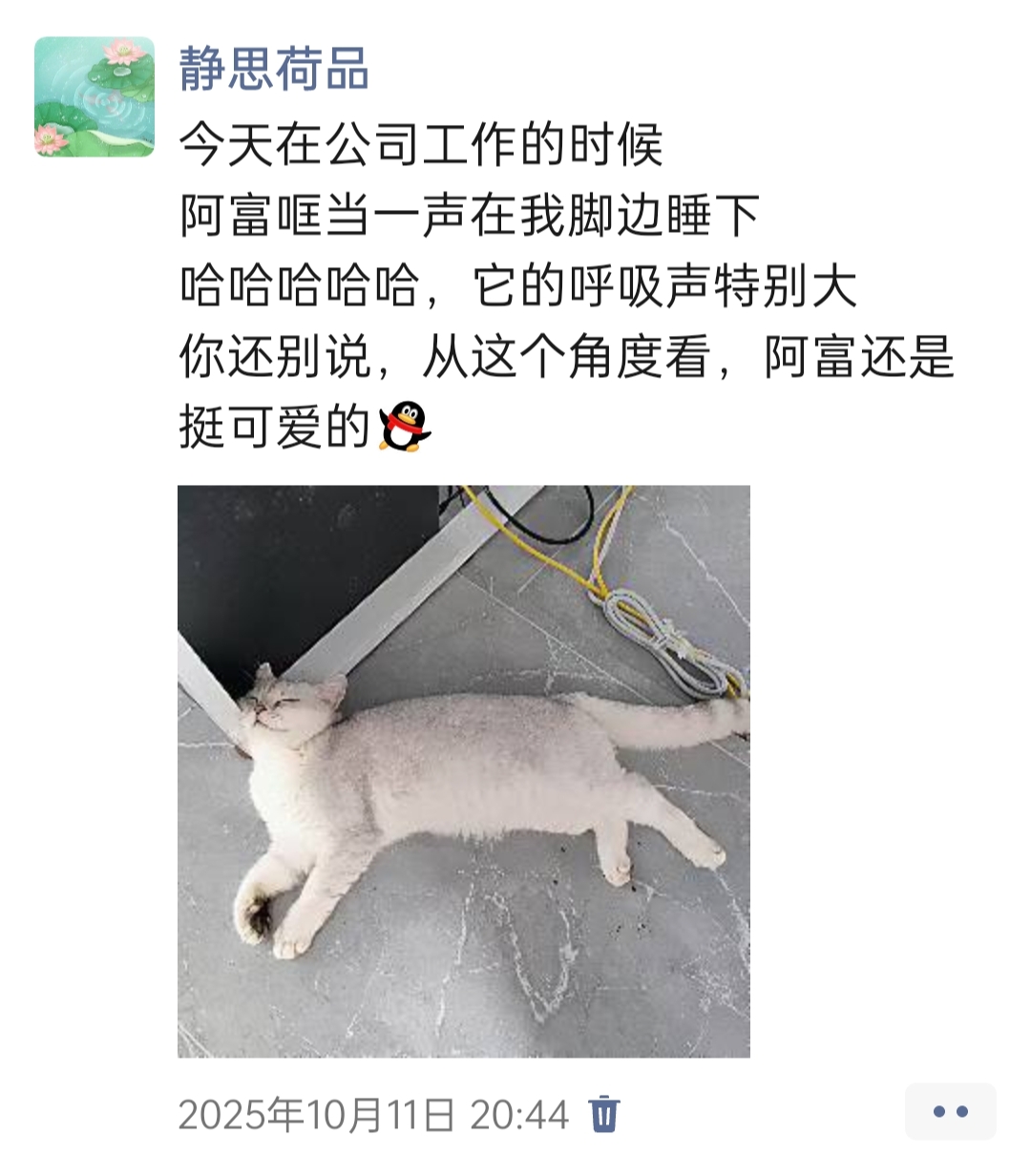View the sleeping cat photo full screen

click(x=464, y=771)
